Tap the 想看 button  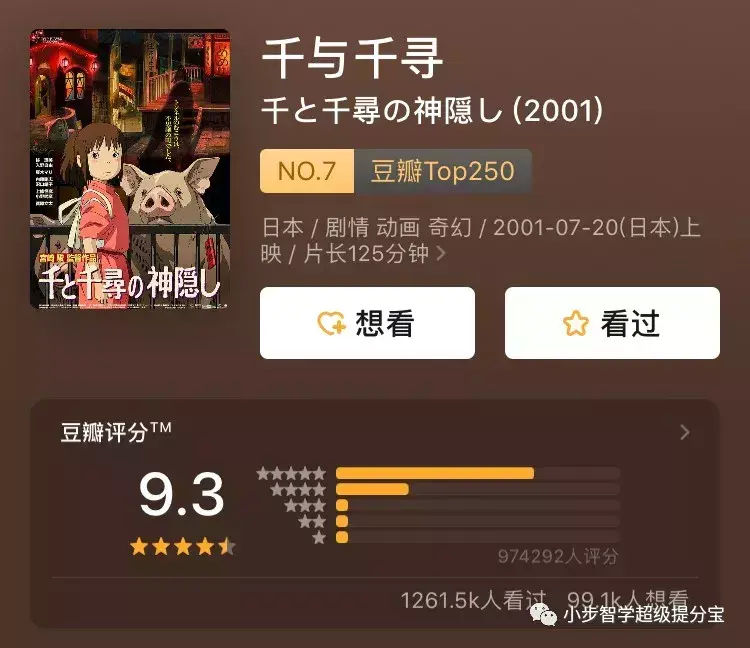tap(367, 323)
